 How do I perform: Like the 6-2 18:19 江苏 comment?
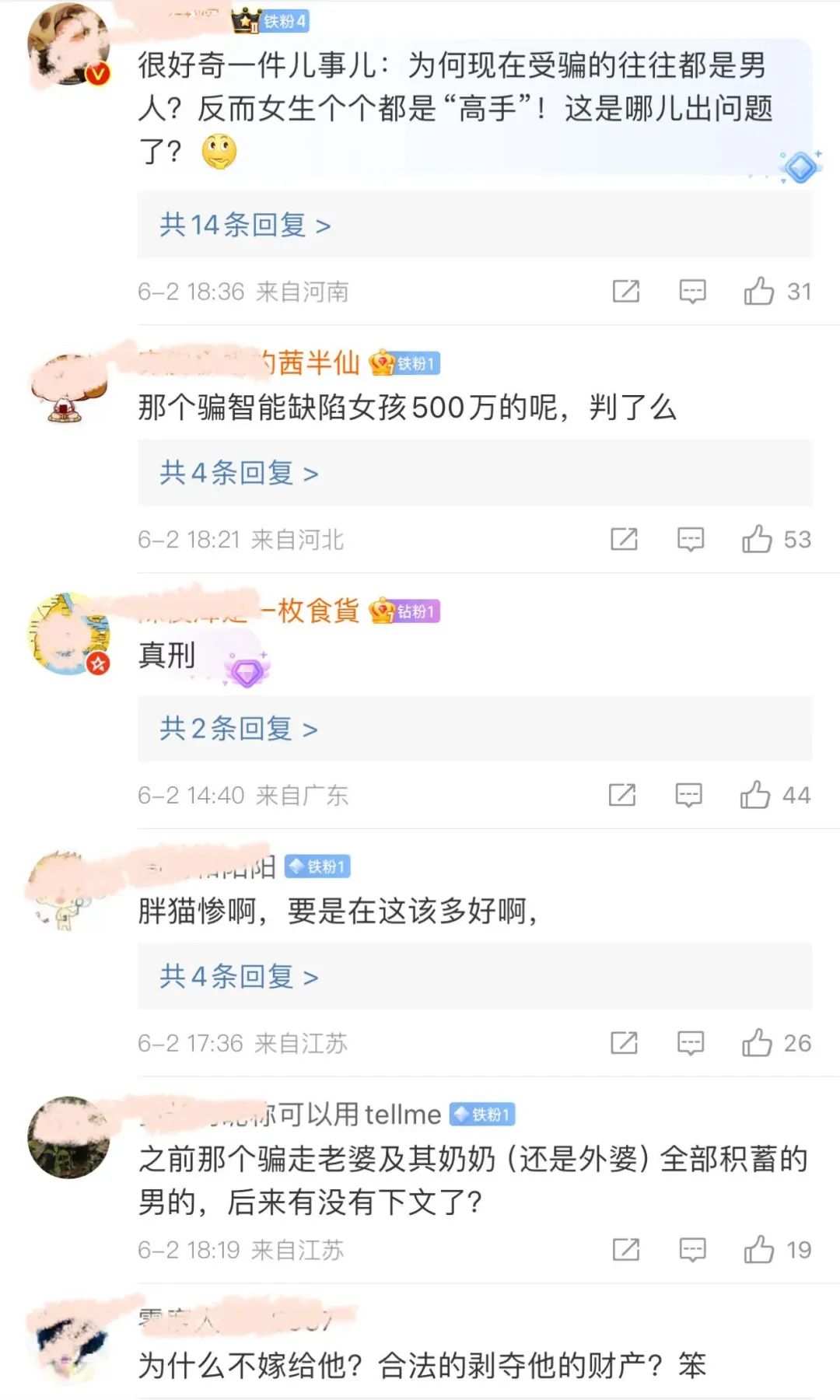(759, 1250)
